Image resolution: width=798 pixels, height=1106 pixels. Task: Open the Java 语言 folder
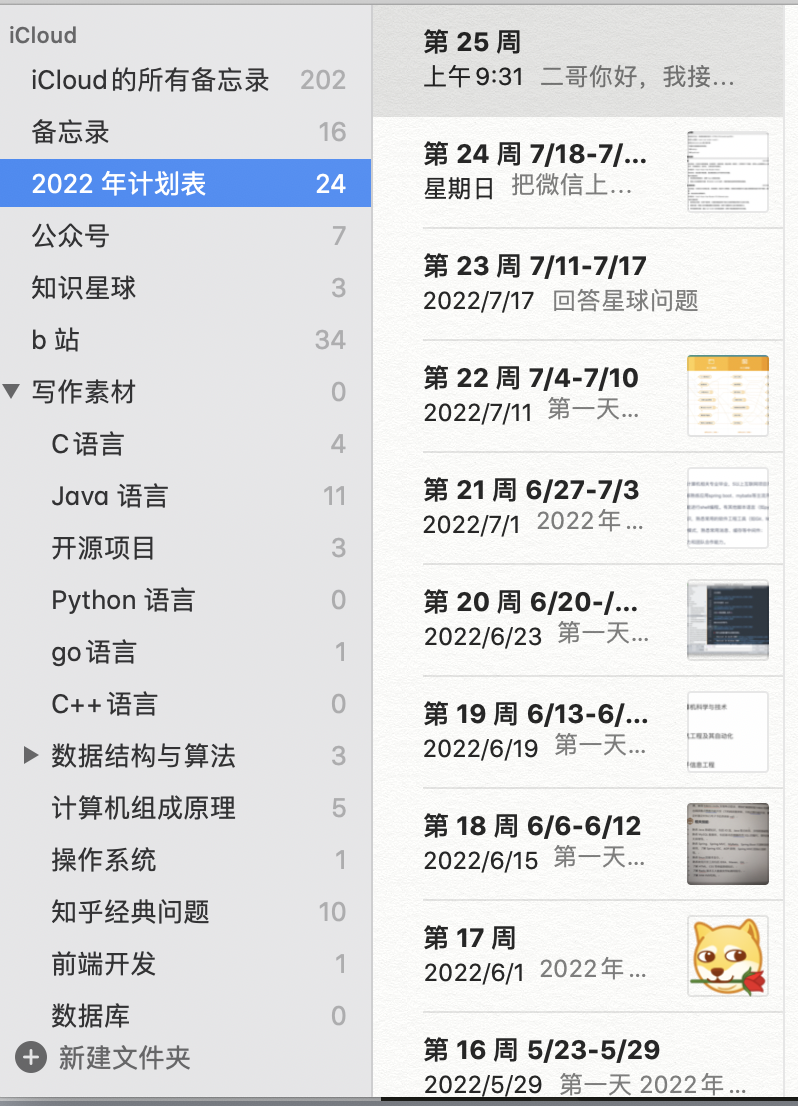point(109,496)
